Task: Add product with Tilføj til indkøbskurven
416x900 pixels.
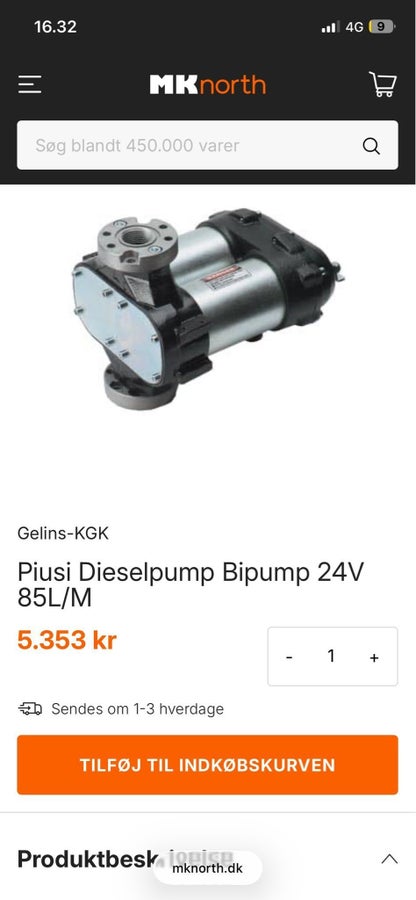Action: coord(207,765)
